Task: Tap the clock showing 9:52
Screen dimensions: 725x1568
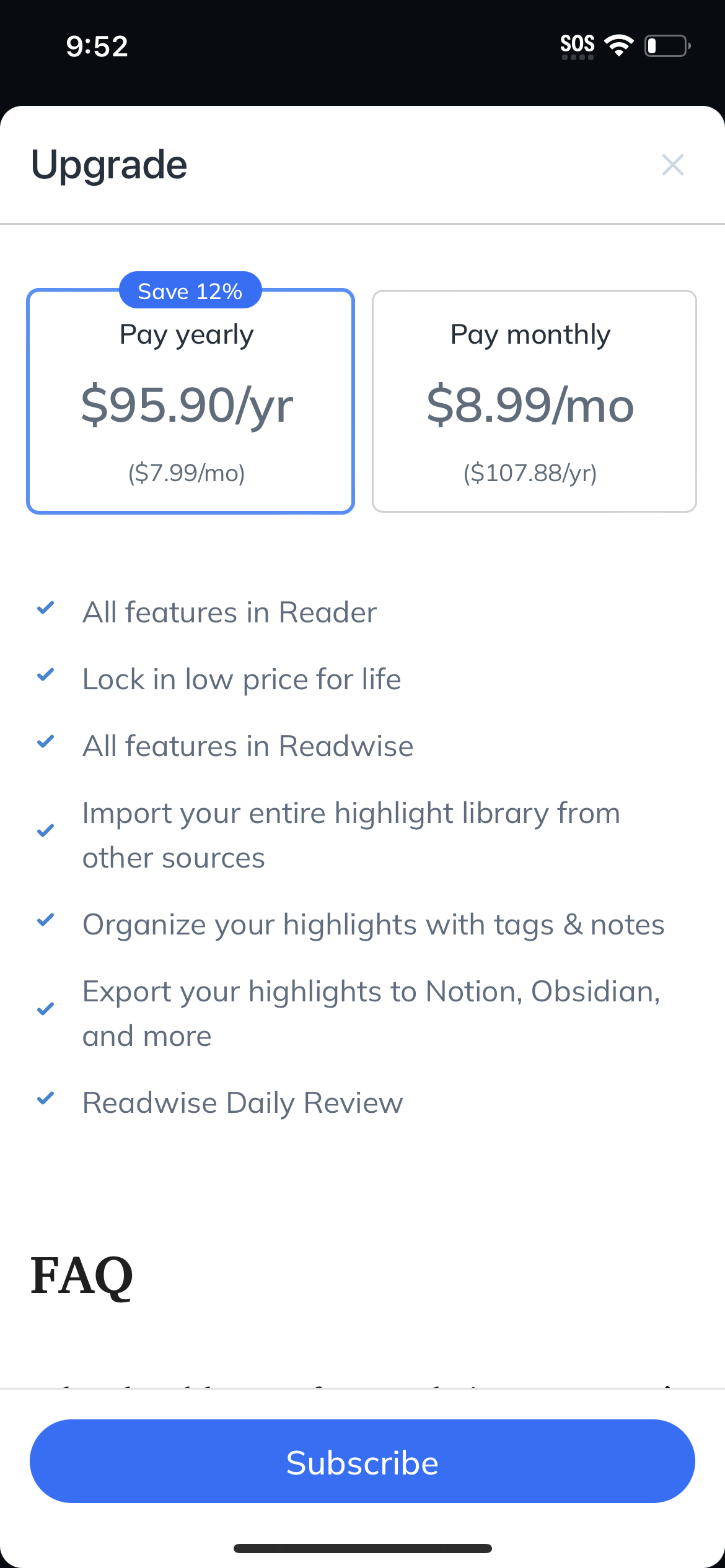Action: pyautogui.click(x=97, y=45)
